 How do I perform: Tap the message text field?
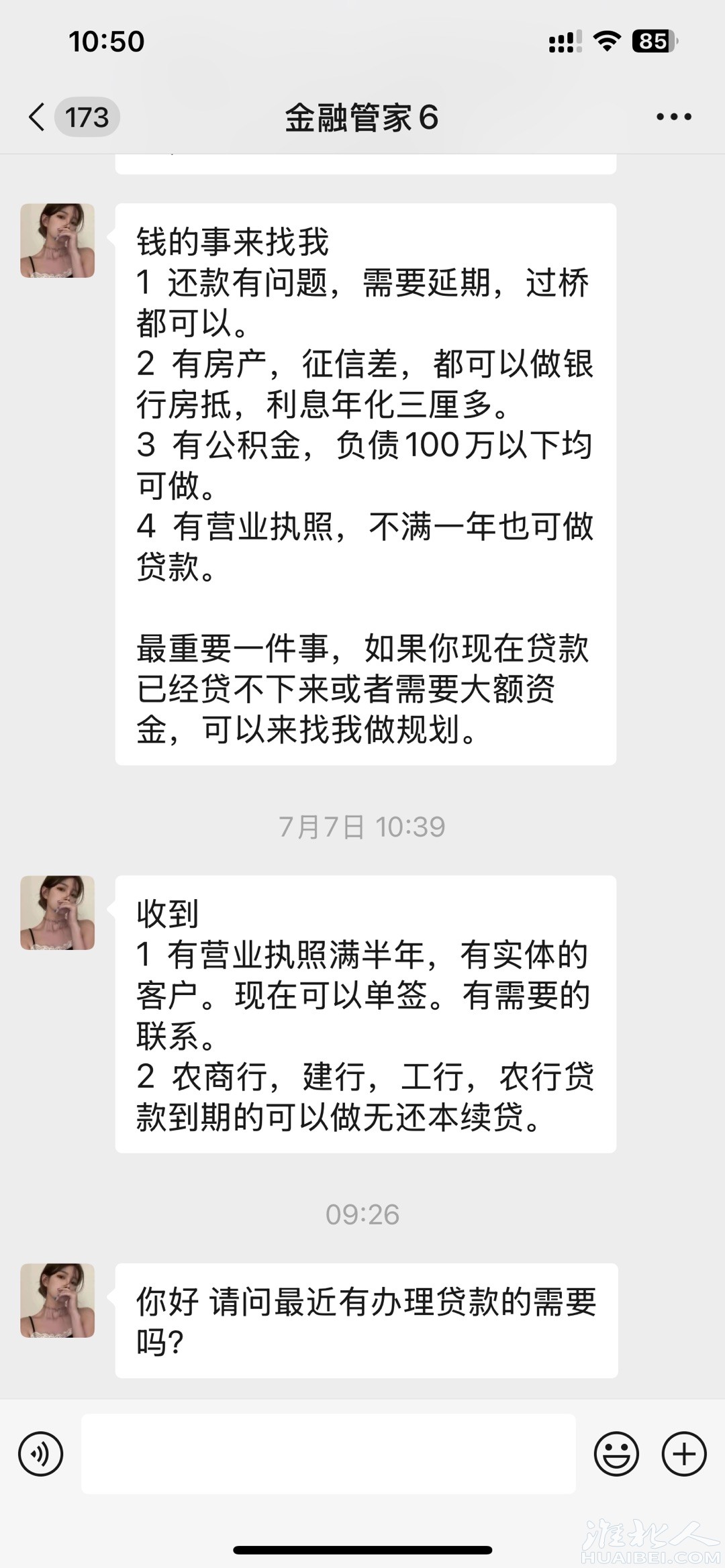point(328,1454)
